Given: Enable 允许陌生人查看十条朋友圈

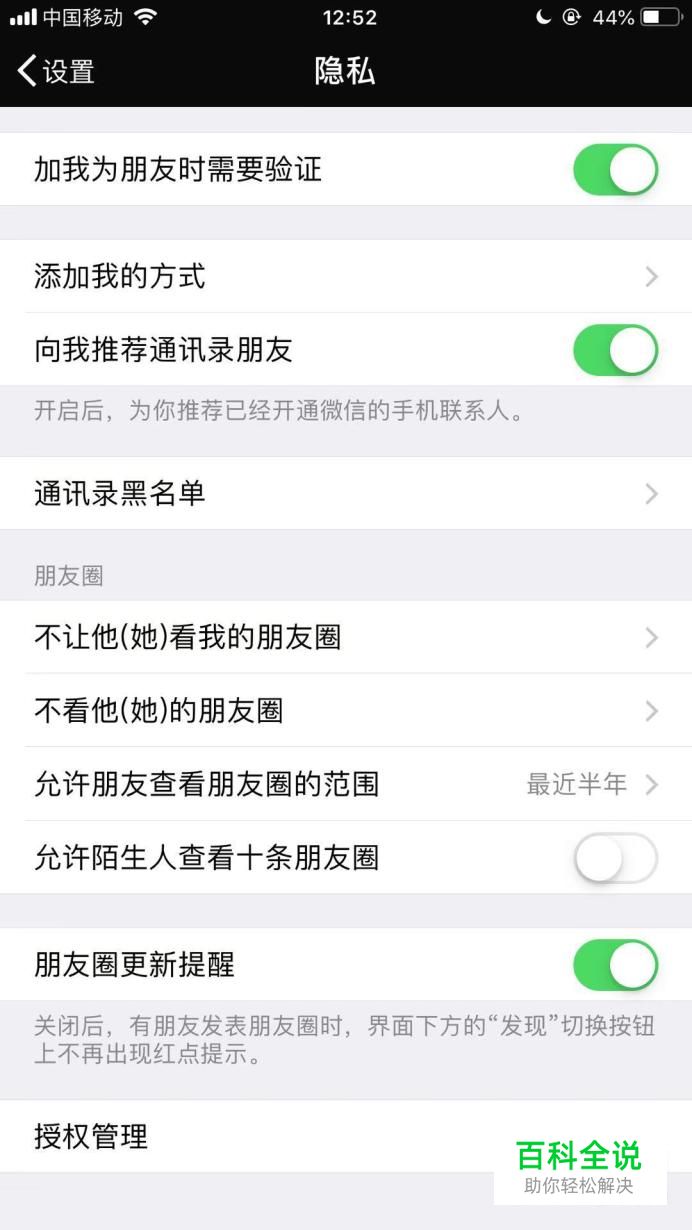Looking at the screenshot, I should pos(615,858).
